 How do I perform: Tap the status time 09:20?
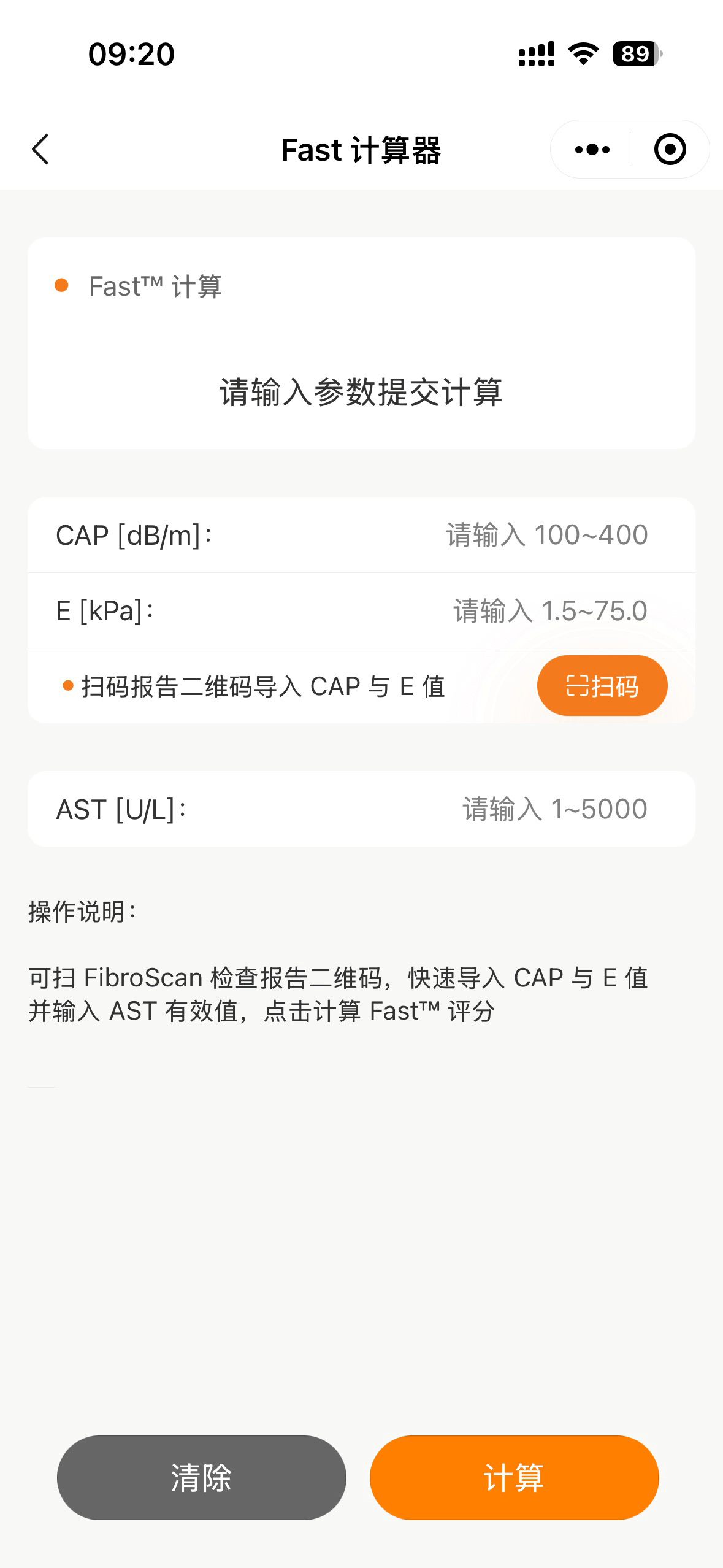click(130, 55)
